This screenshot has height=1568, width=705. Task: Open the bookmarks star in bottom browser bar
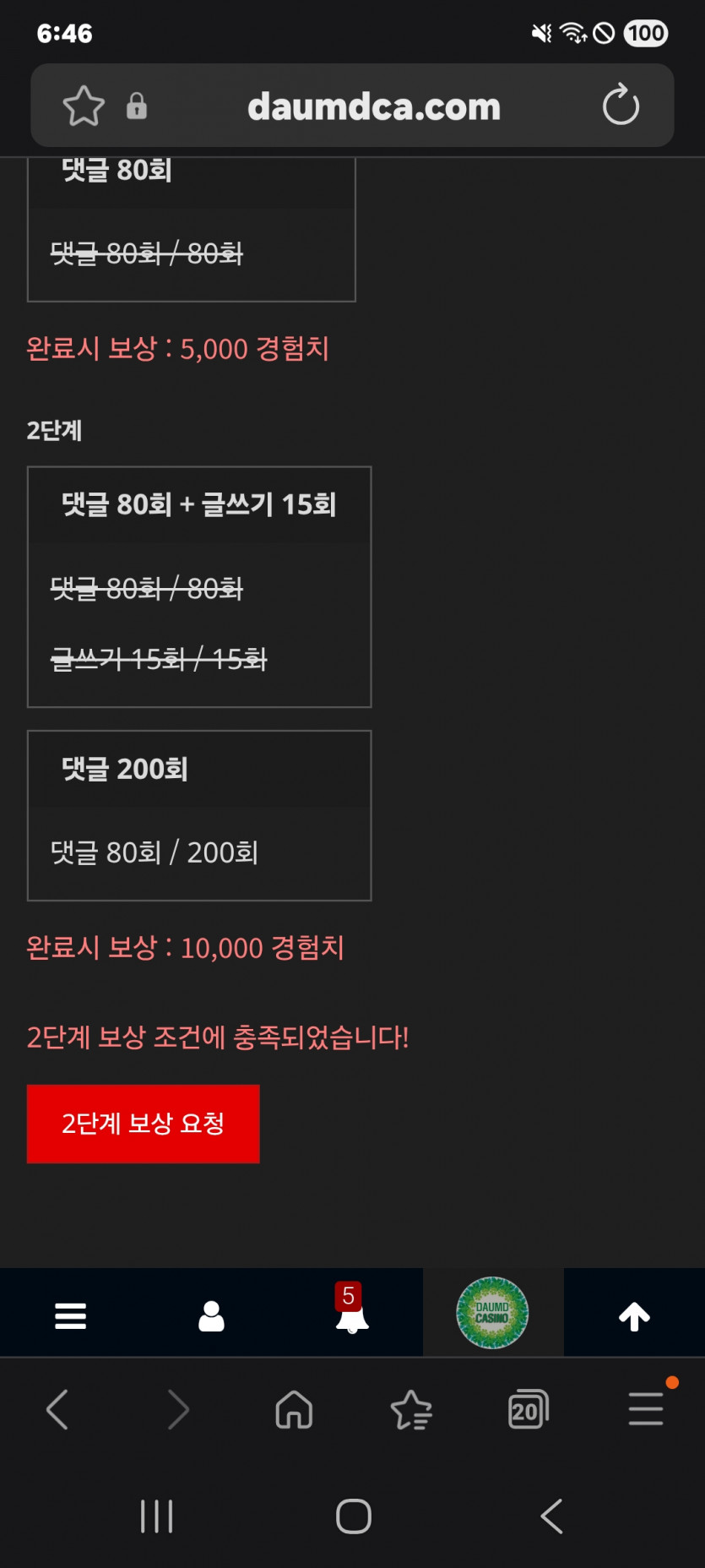tap(411, 1409)
